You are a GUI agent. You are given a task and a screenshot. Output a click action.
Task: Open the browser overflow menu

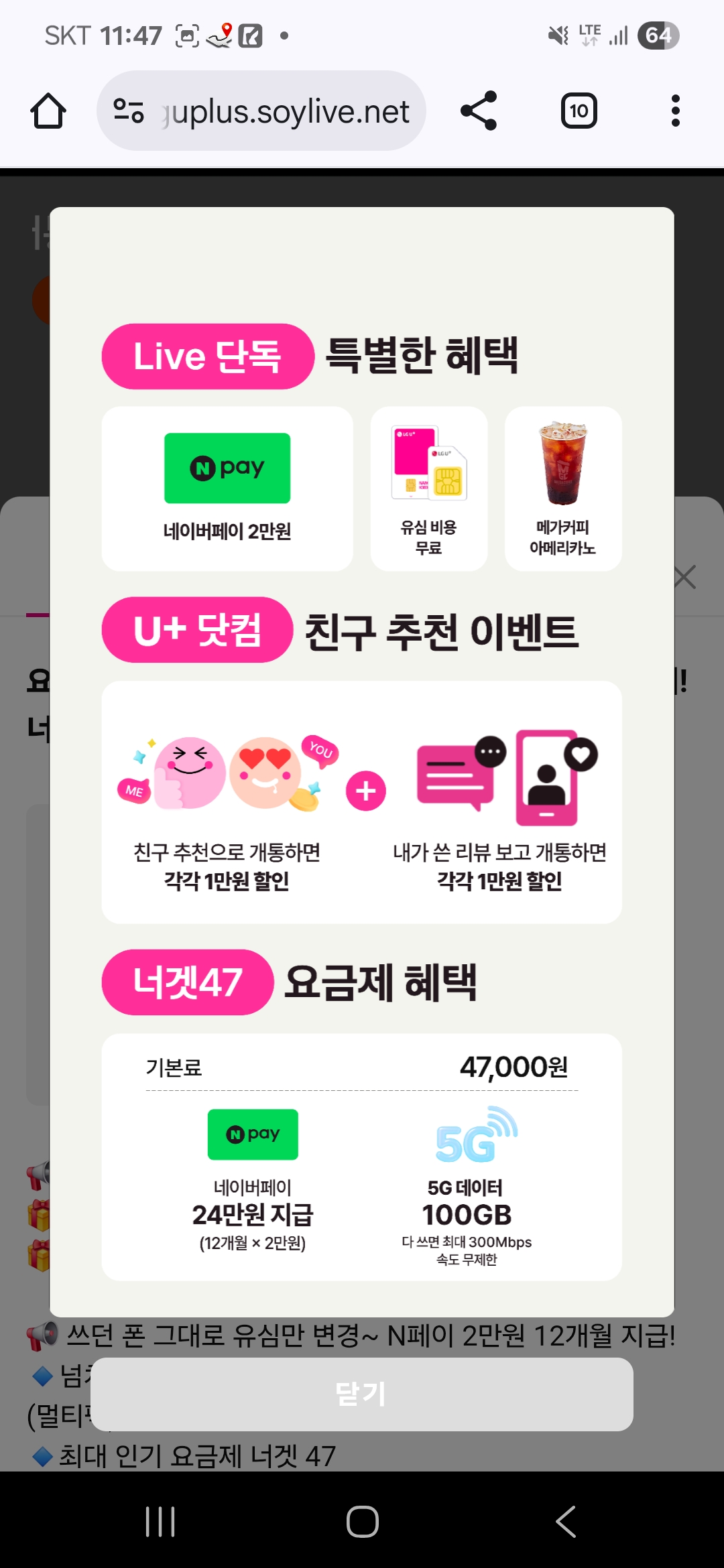pos(675,111)
